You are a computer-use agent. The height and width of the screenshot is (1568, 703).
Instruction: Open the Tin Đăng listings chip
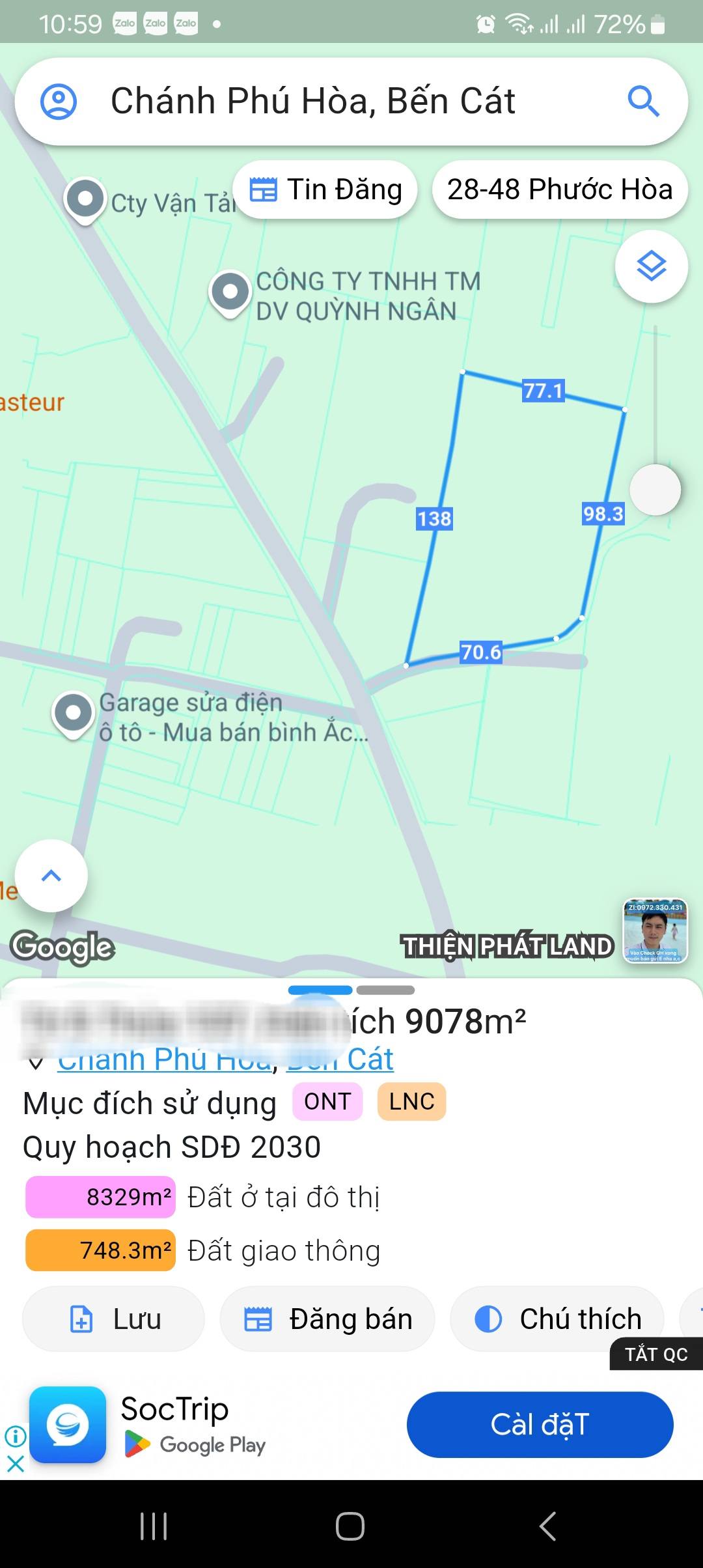pos(325,189)
